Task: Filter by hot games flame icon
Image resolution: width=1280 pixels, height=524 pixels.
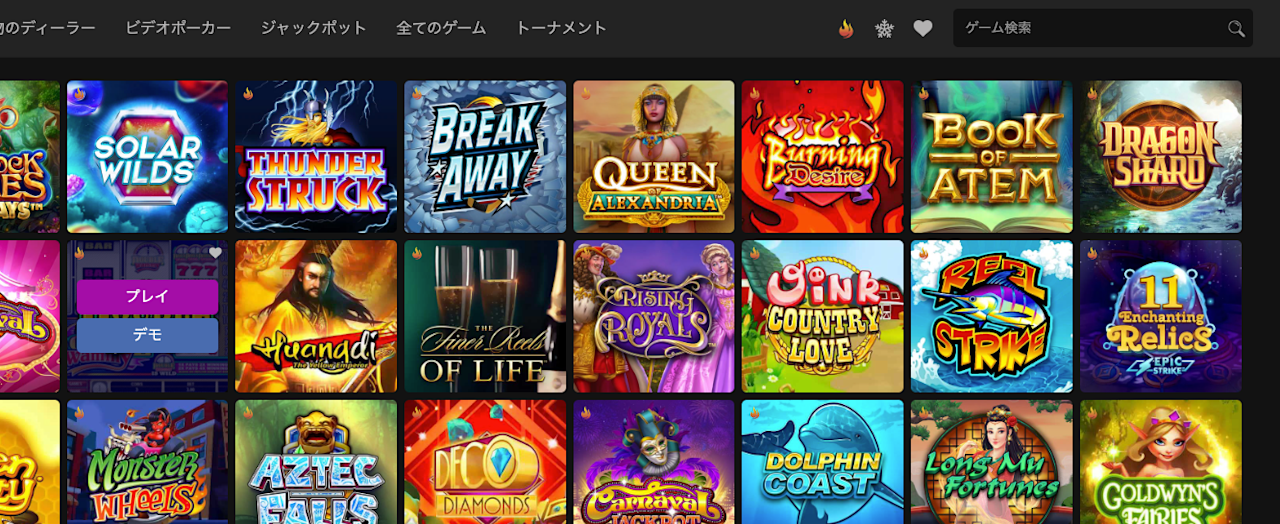Action: 846,29
